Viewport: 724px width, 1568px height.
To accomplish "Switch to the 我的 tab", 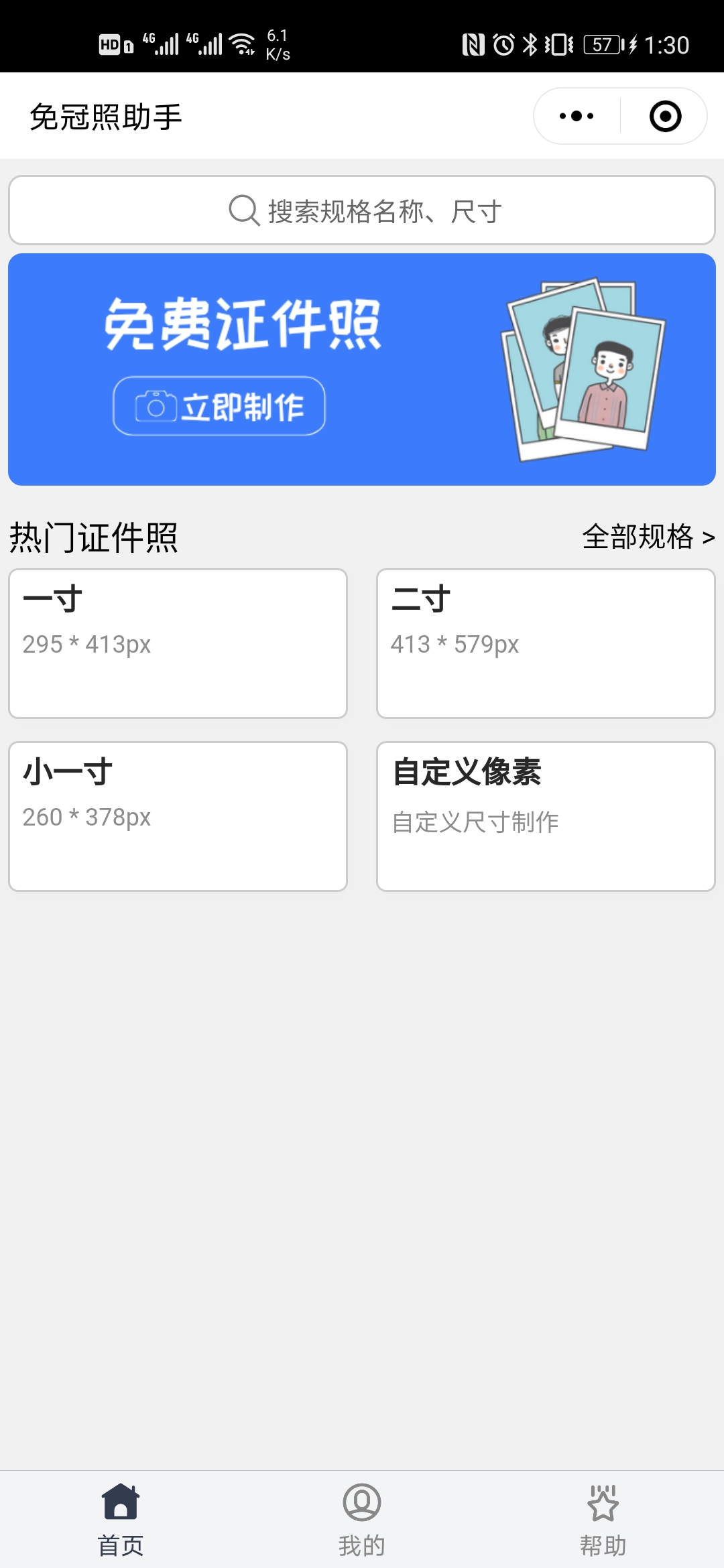I will pos(362,1519).
